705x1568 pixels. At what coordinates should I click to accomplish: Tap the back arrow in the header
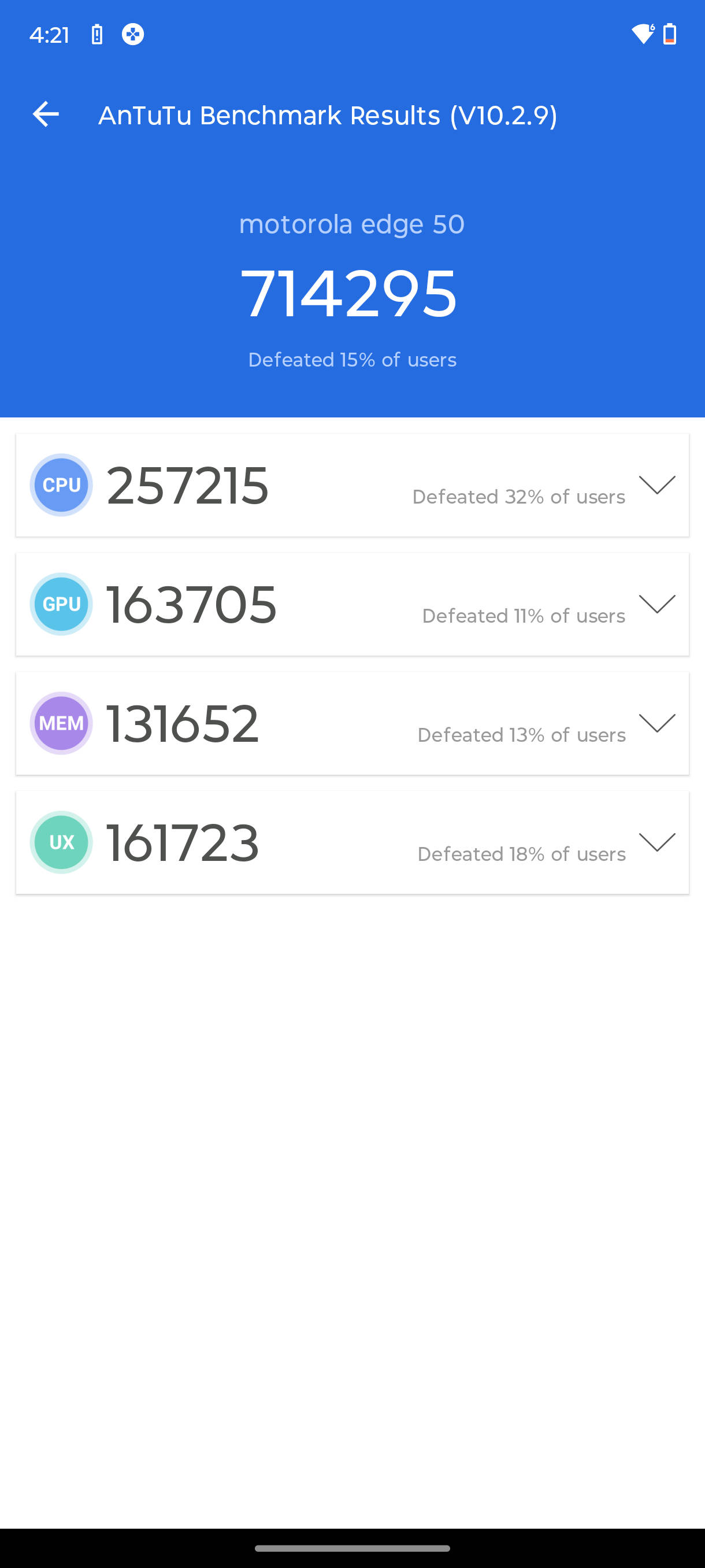pos(46,114)
